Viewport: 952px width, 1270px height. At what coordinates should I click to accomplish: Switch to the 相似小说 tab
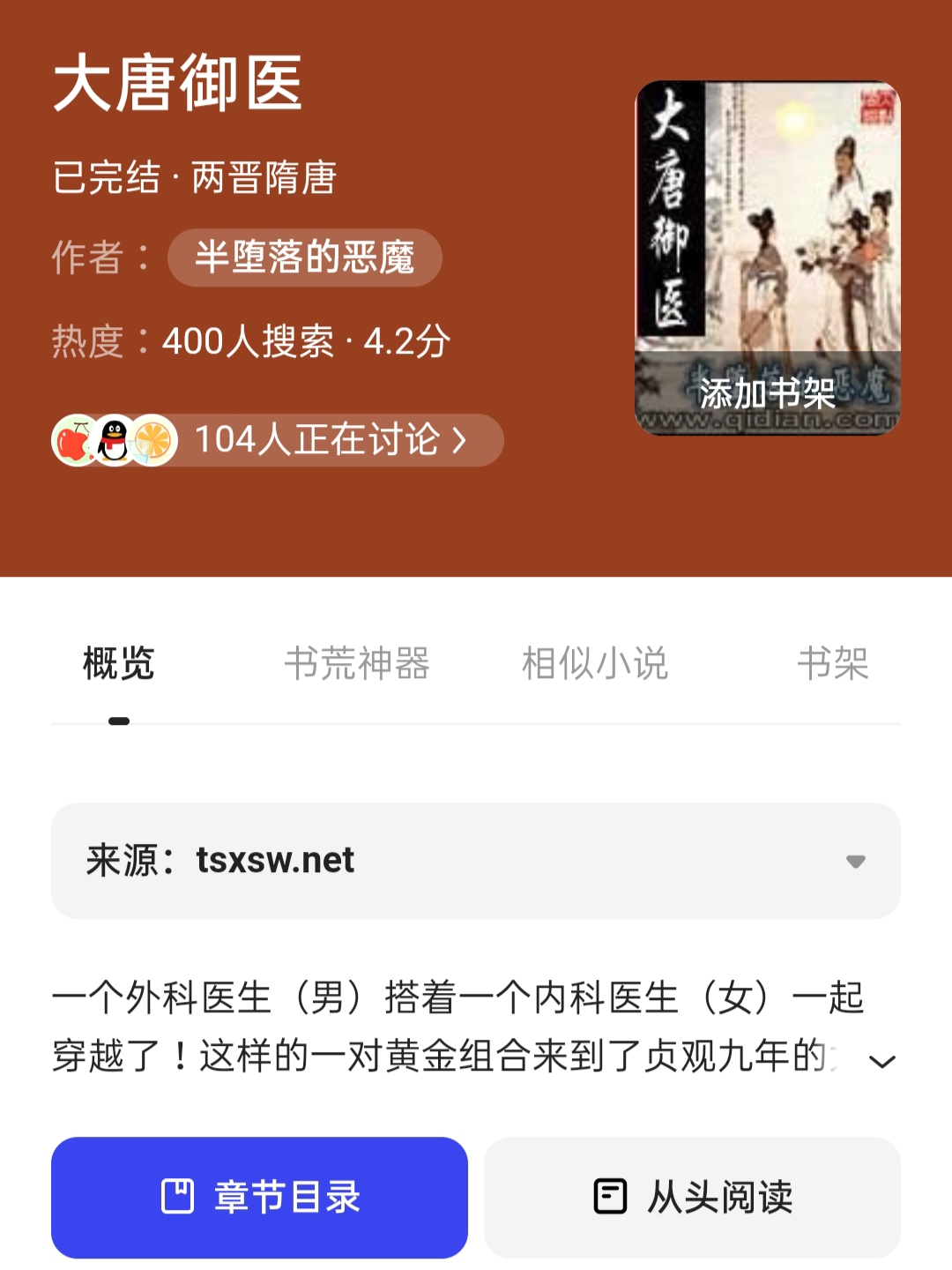click(595, 663)
